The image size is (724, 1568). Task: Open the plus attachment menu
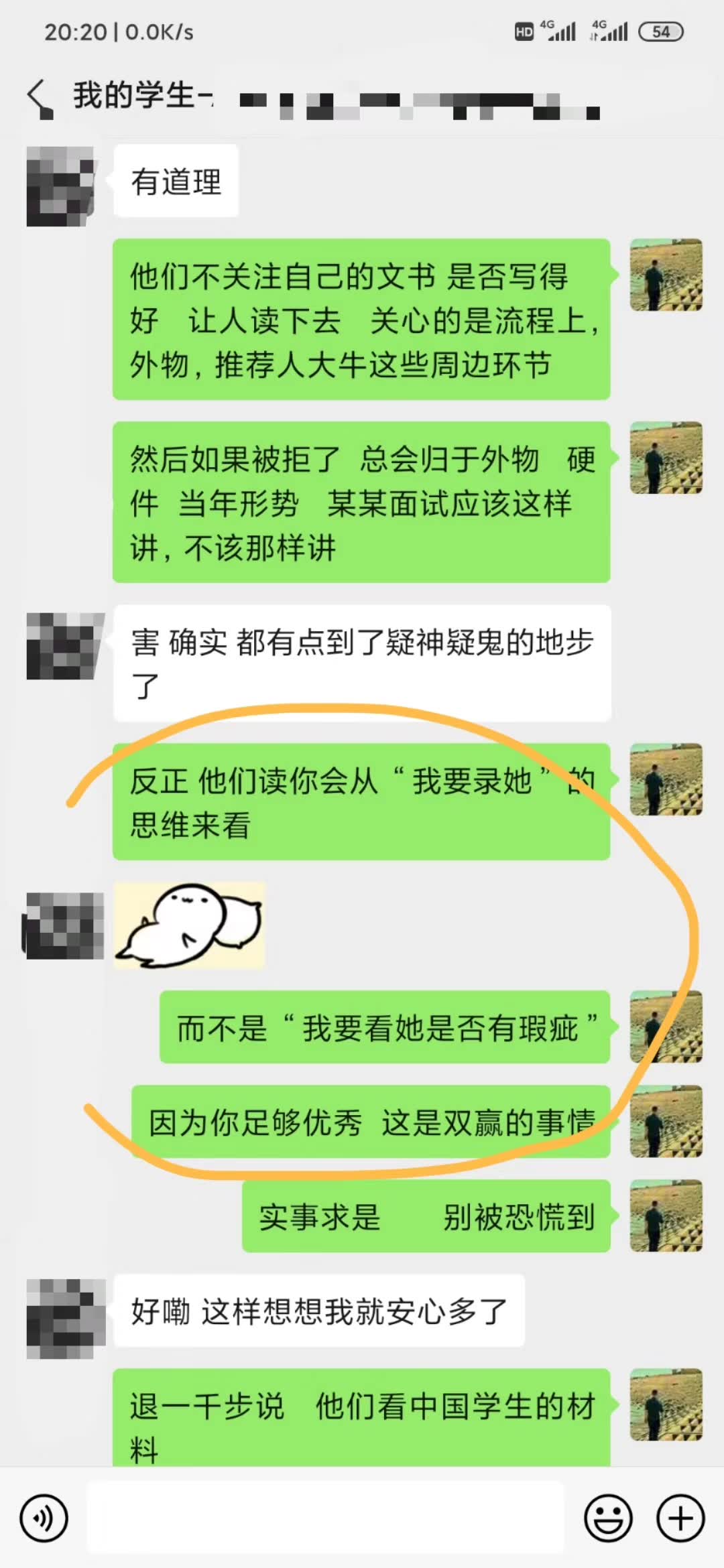coord(680,1518)
